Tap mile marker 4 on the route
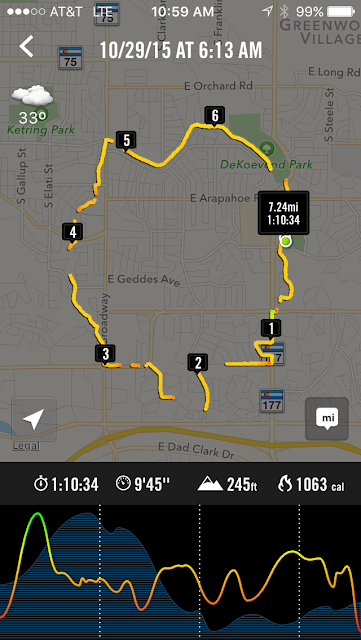This screenshot has width=361, height=640. (x=73, y=233)
